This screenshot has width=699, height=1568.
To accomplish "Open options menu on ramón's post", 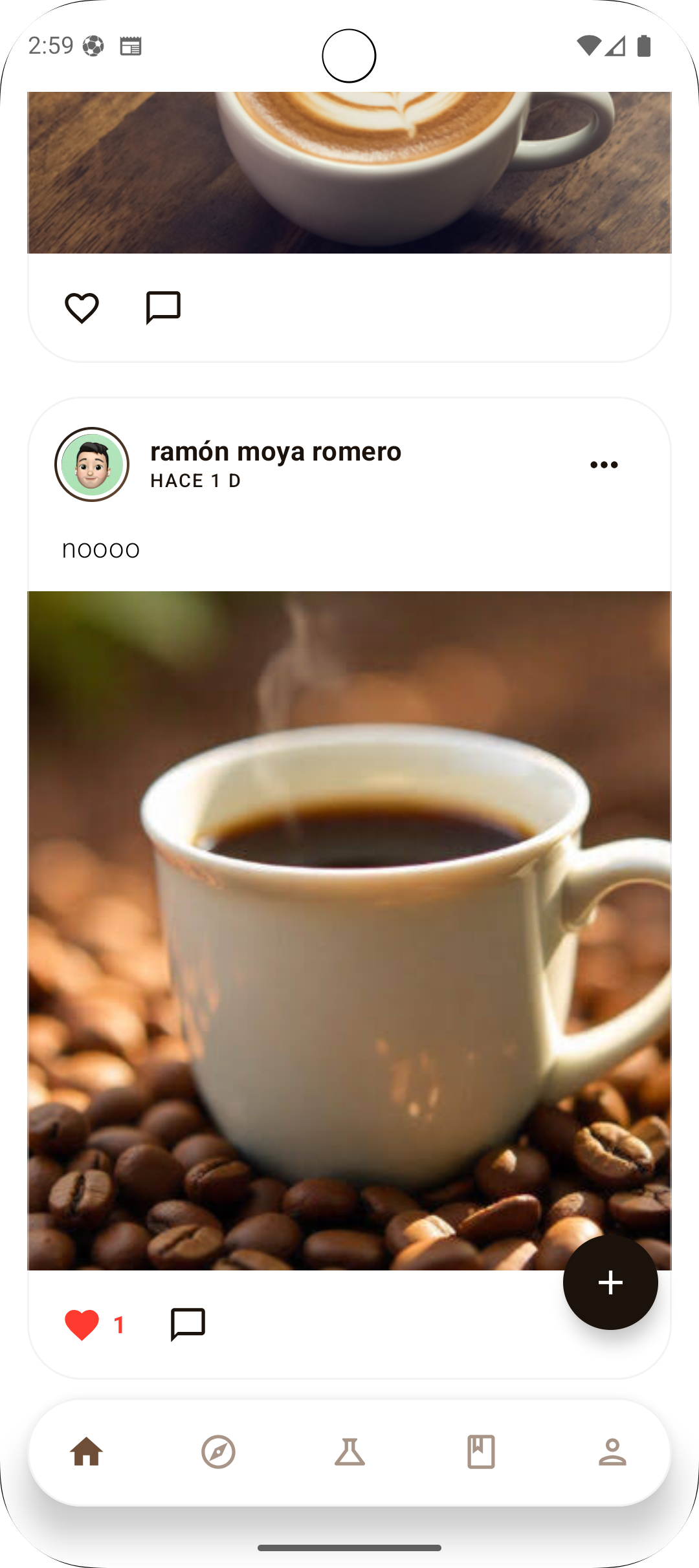I will click(x=604, y=464).
